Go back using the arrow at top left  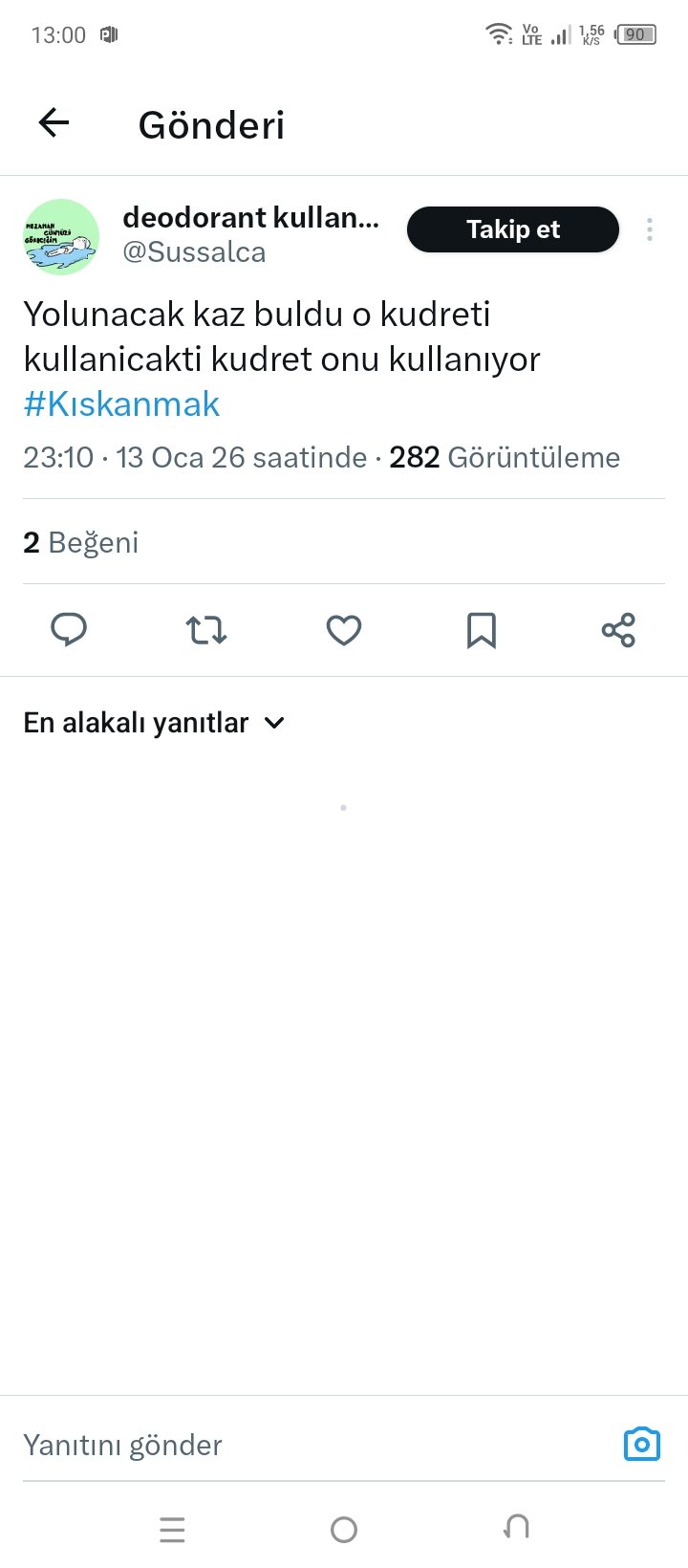pyautogui.click(x=53, y=122)
